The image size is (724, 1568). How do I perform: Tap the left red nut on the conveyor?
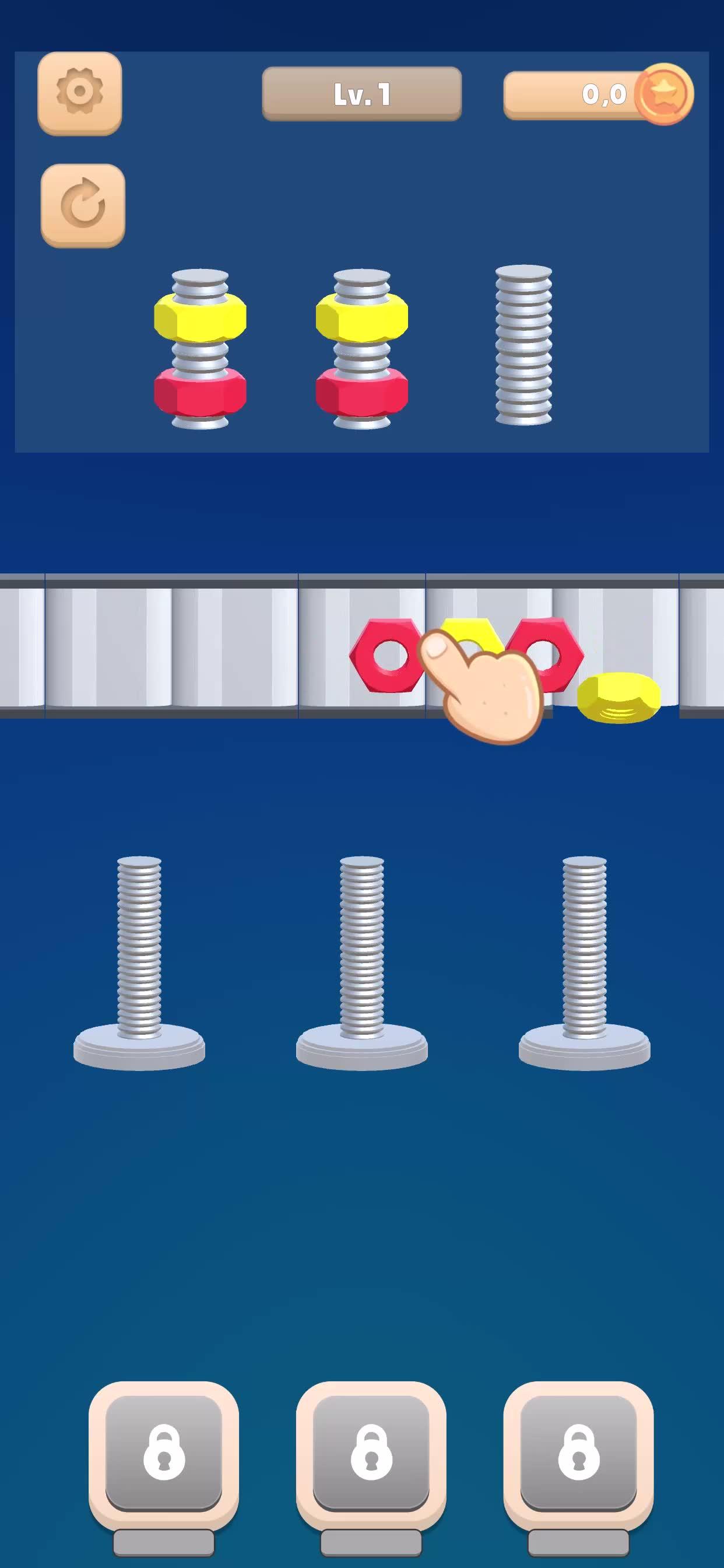point(385,655)
